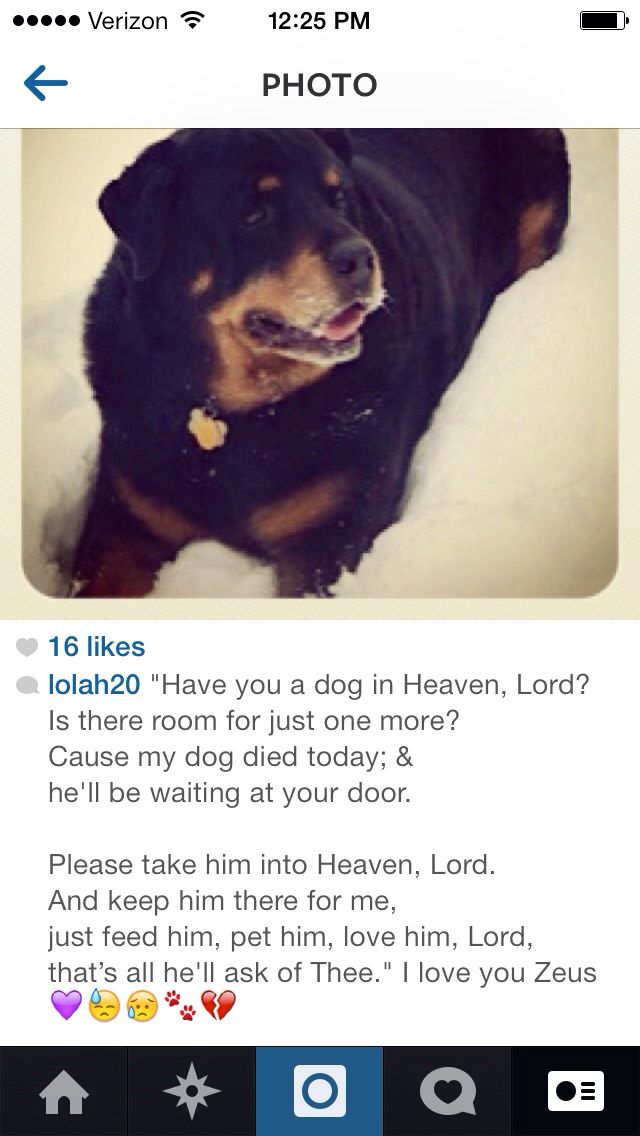Image resolution: width=640 pixels, height=1136 pixels.
Task: Open the Explore star tab
Action: point(191,1091)
